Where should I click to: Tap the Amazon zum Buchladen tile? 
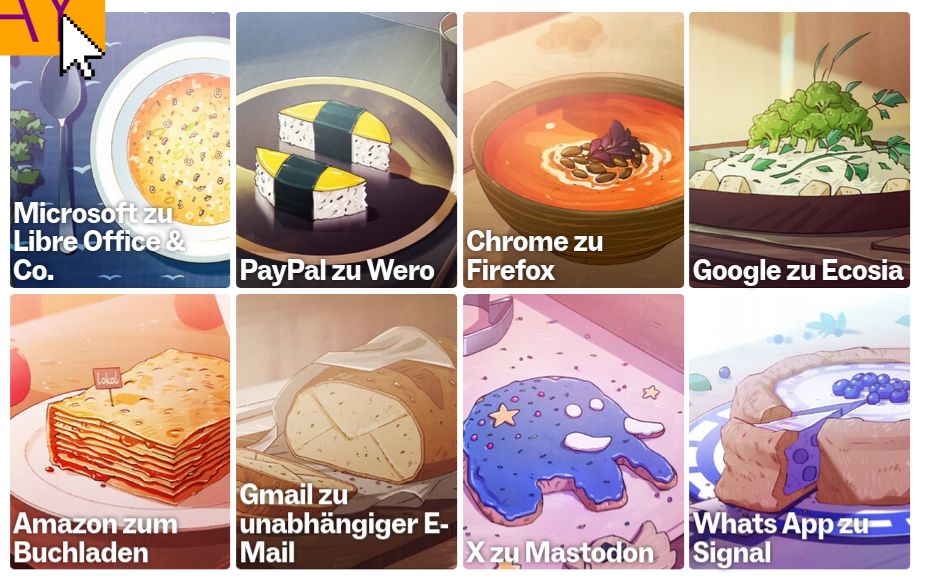click(120, 431)
